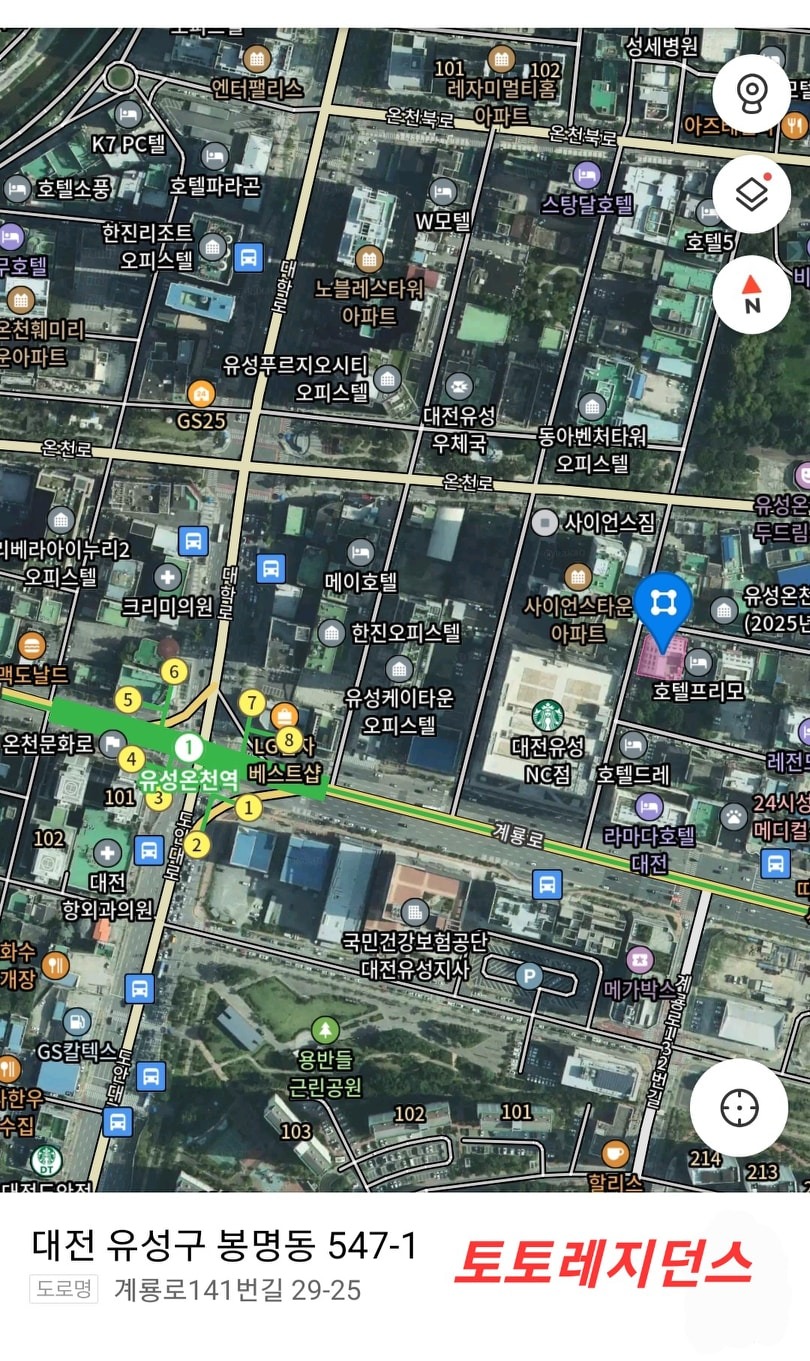Open the 메가박스 cinema marker
The height and width of the screenshot is (1361, 810).
[x=639, y=962]
